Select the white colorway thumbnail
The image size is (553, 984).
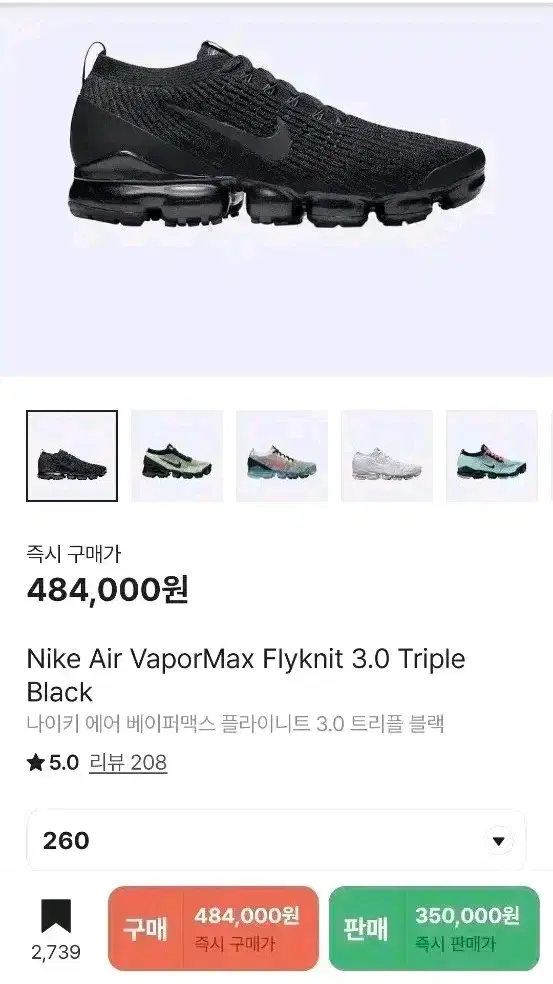(x=387, y=456)
